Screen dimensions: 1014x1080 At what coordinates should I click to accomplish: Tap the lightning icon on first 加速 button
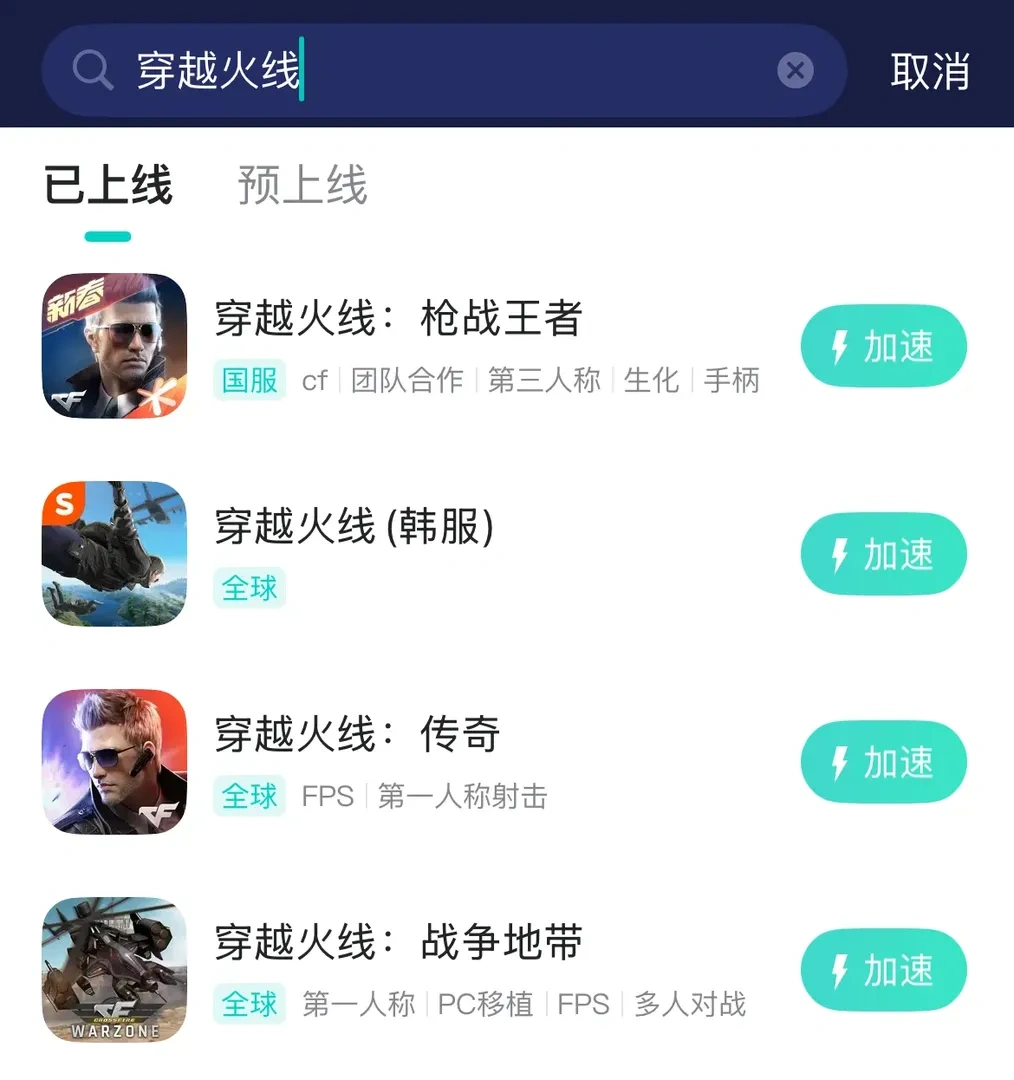(x=839, y=346)
